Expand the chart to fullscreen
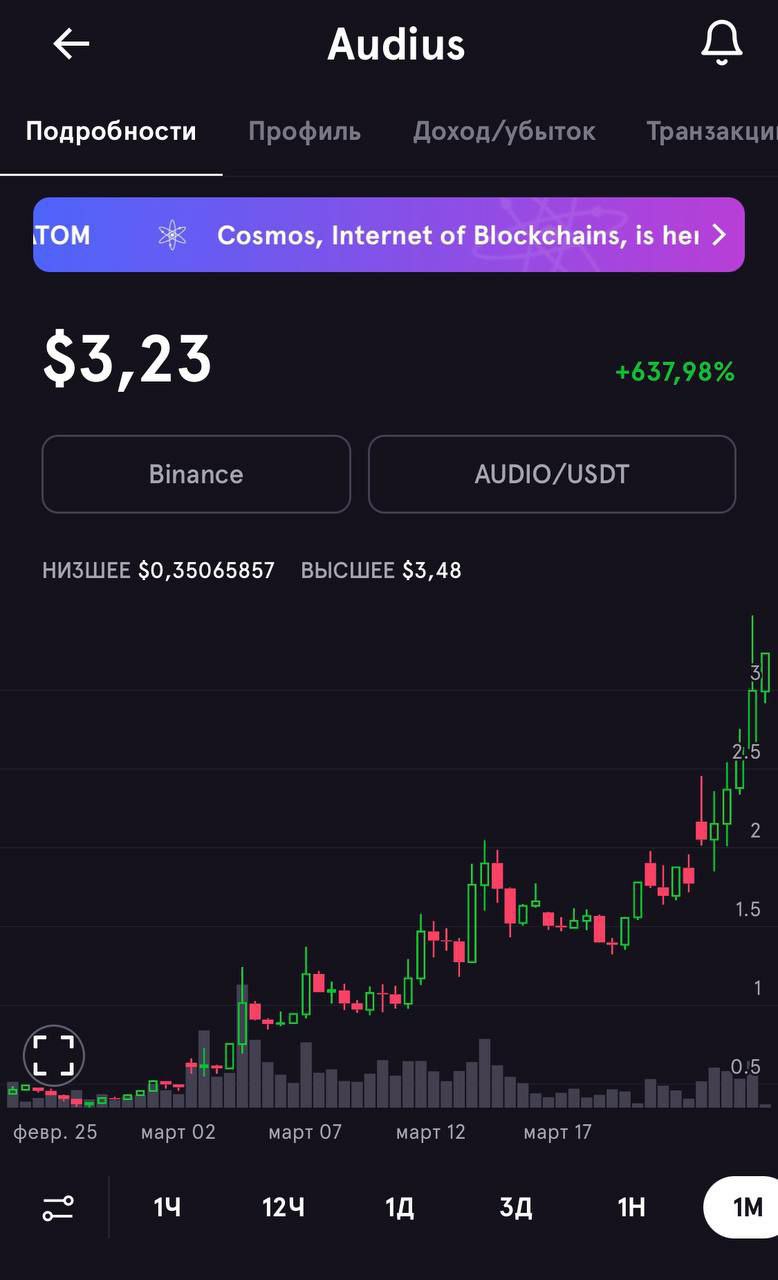Viewport: 778px width, 1280px height. point(54,1055)
